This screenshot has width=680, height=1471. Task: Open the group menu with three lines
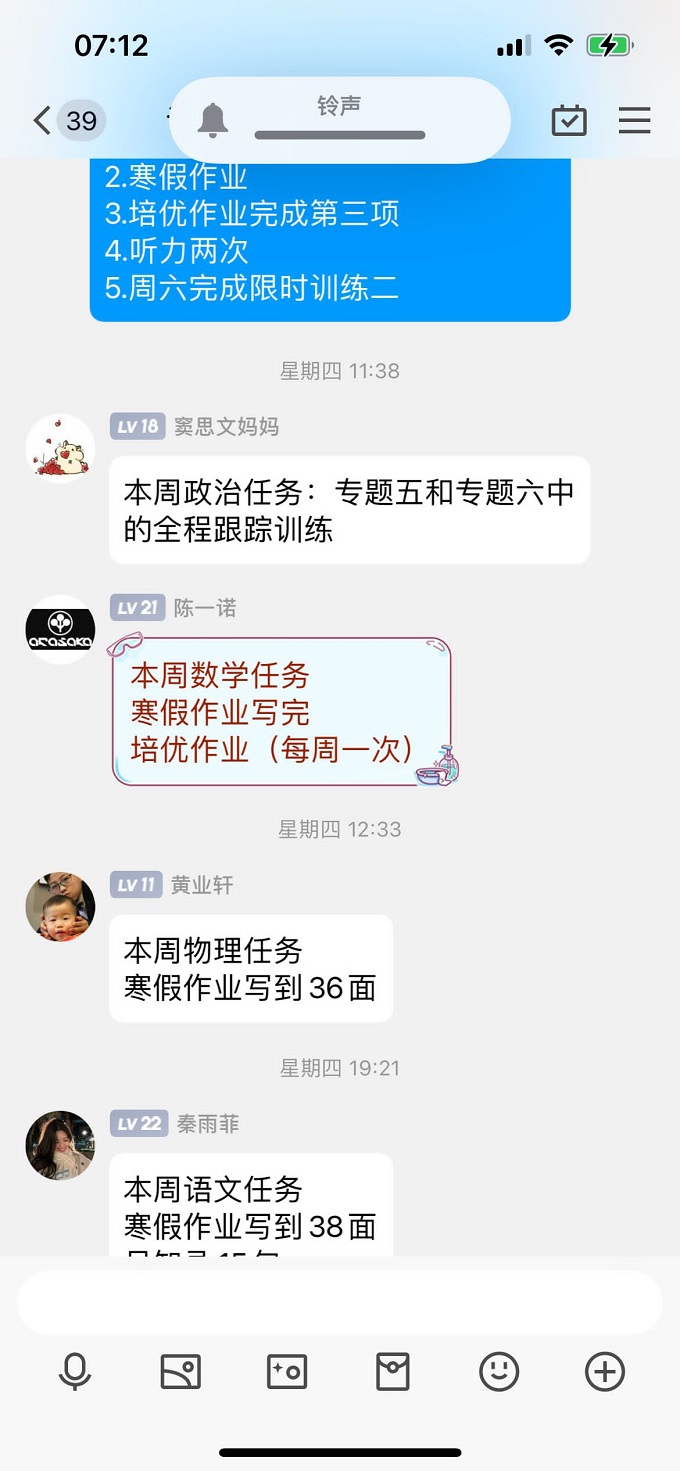634,121
